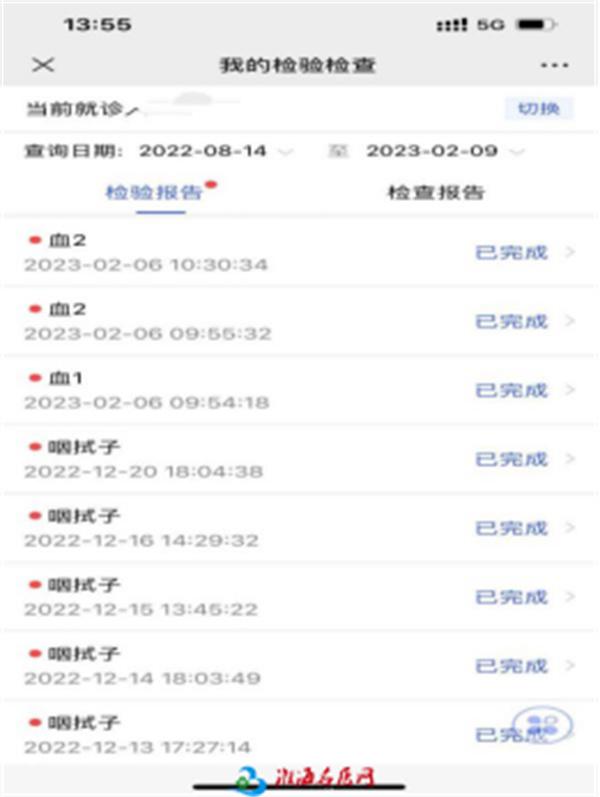The height and width of the screenshot is (797, 600).
Task: Close the 我的检验检查 page
Action: pos(43,65)
